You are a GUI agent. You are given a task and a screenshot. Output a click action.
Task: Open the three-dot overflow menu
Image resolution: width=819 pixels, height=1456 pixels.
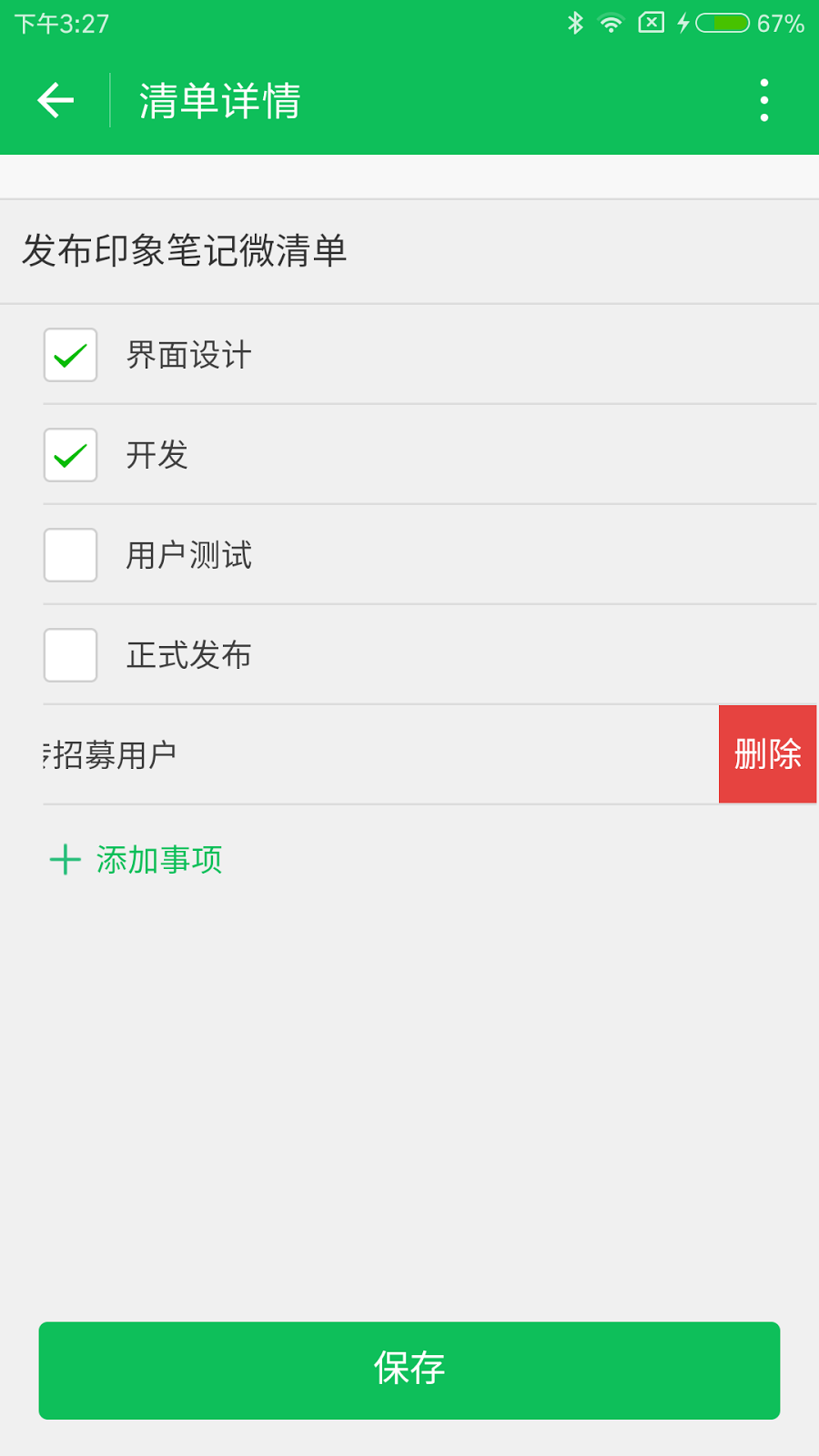pos(763,100)
